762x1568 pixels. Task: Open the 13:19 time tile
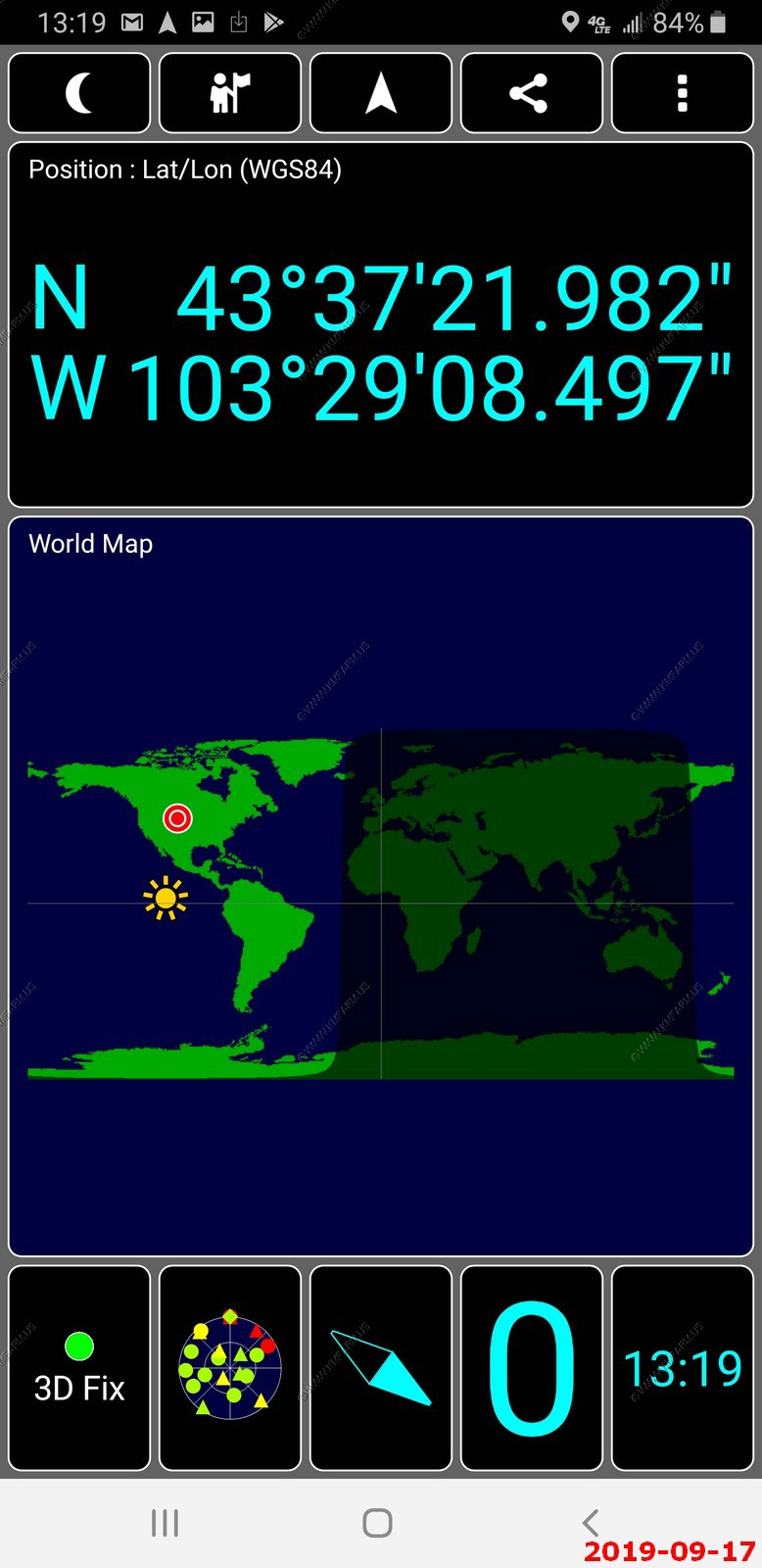point(683,1368)
